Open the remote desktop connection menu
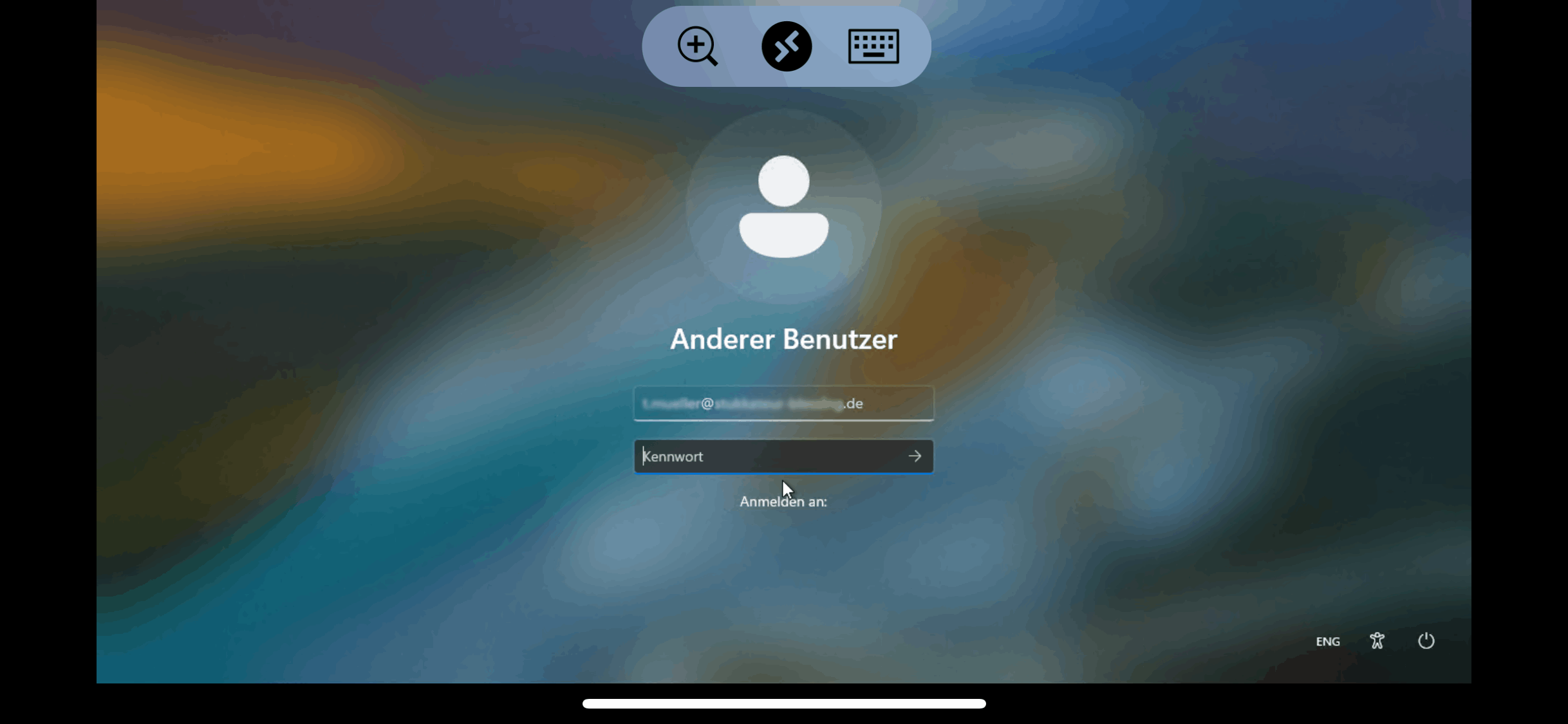 [x=787, y=46]
